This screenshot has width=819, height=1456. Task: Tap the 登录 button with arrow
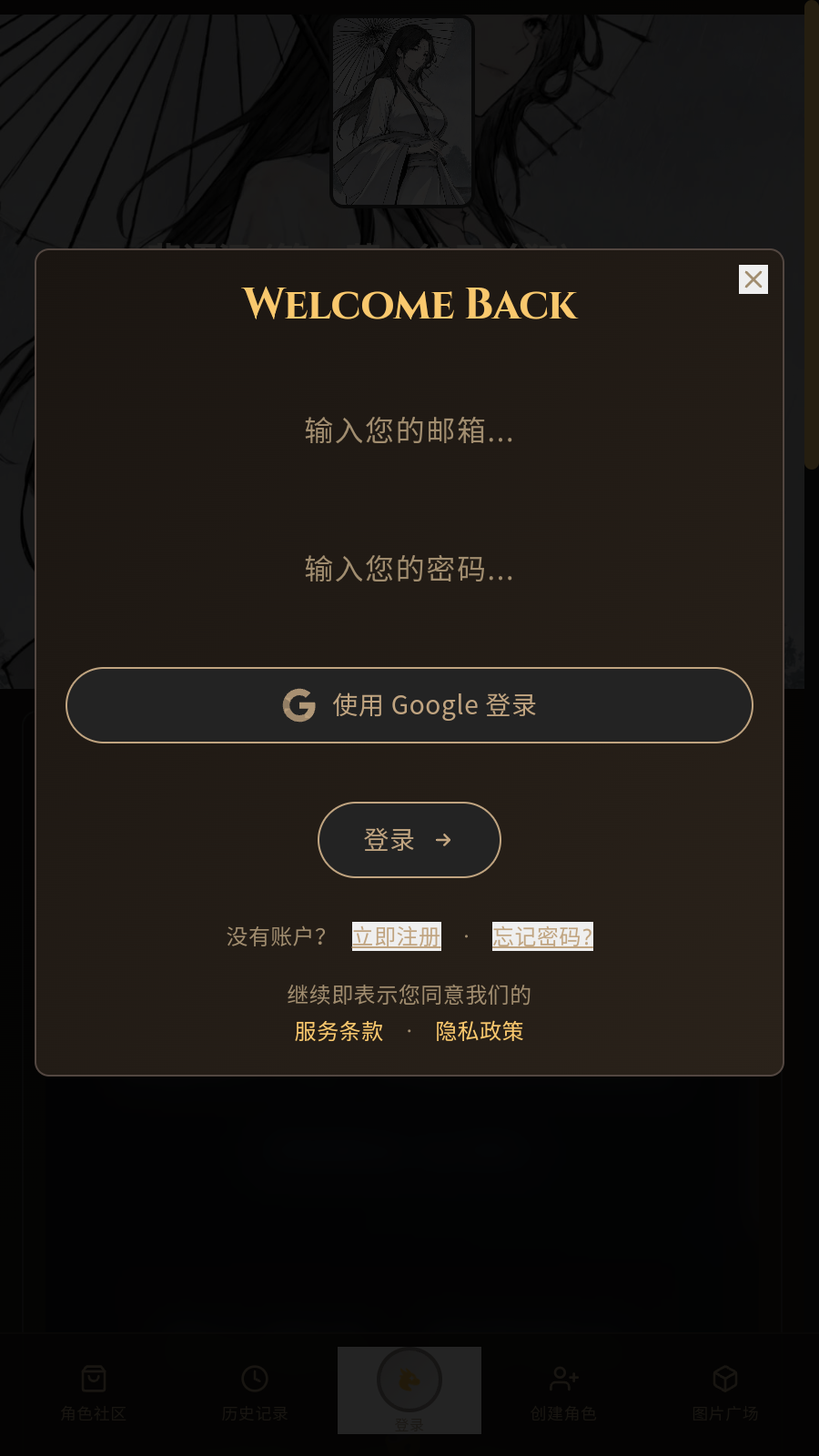click(409, 840)
